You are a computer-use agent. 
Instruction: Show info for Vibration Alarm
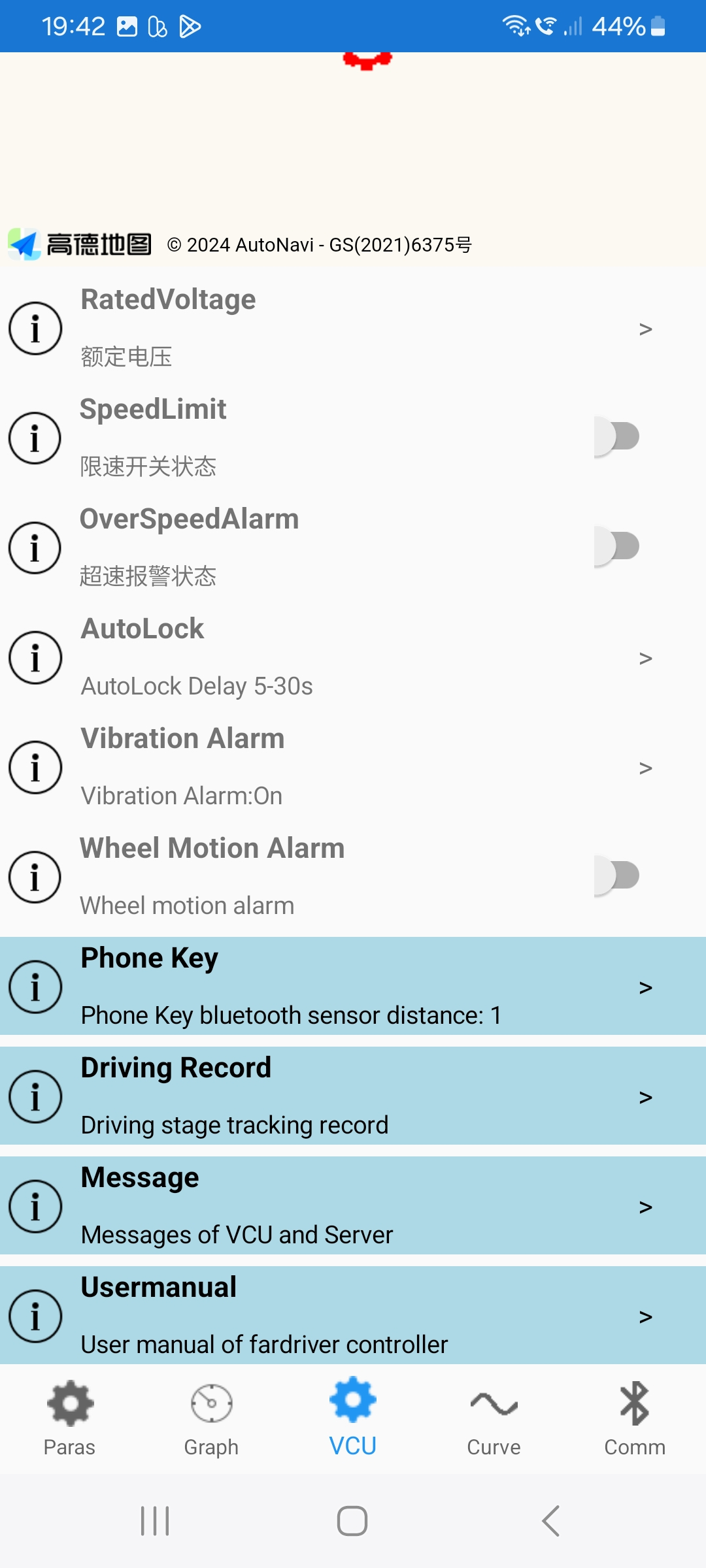pyautogui.click(x=35, y=768)
